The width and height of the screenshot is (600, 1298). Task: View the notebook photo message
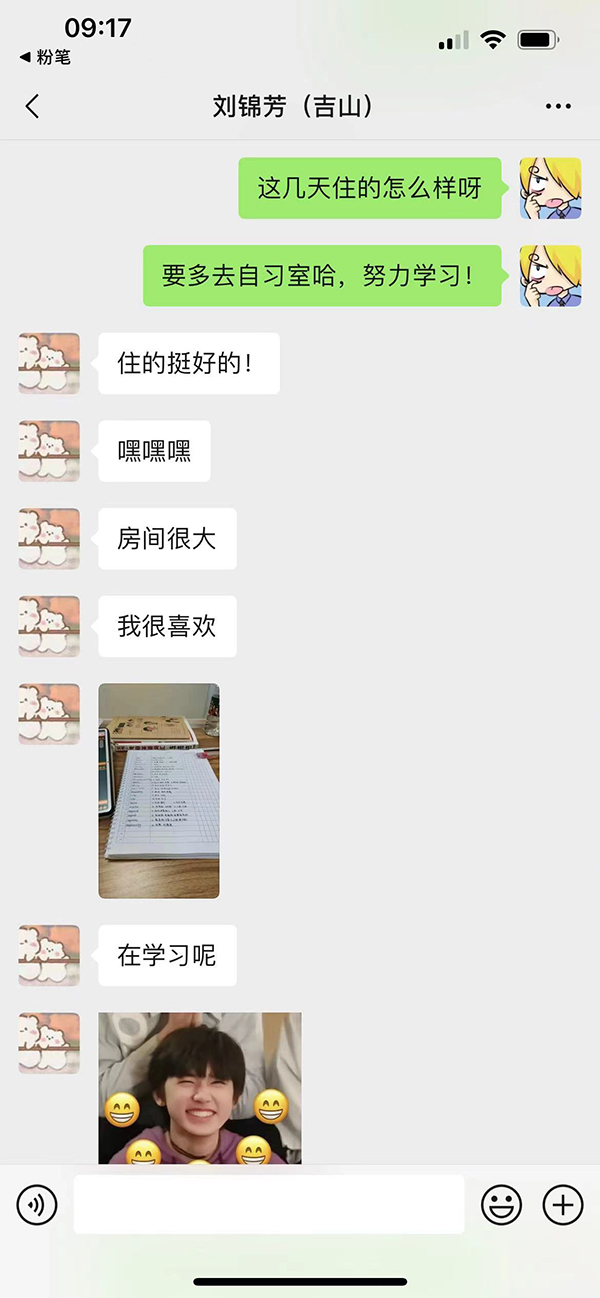click(x=158, y=790)
